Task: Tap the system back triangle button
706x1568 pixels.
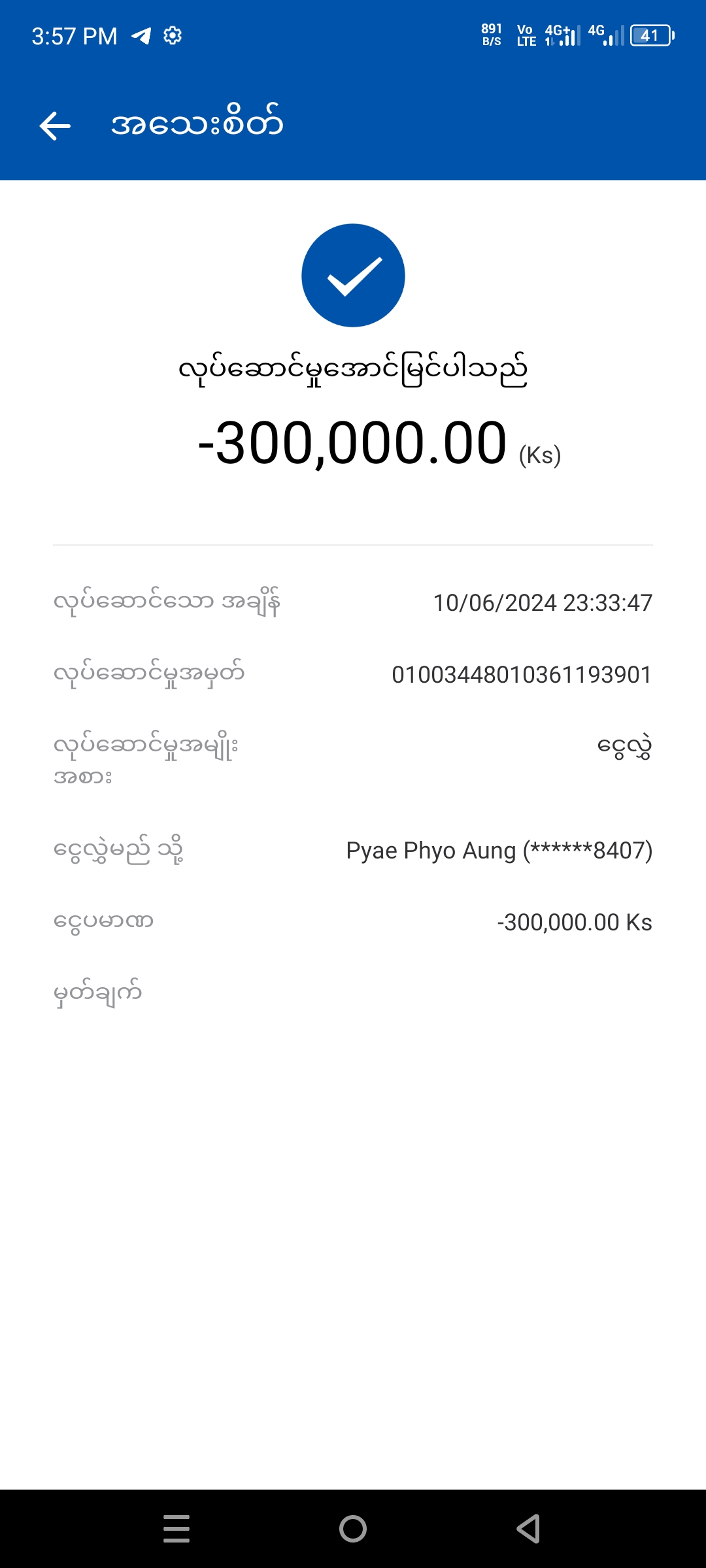Action: (528, 1529)
